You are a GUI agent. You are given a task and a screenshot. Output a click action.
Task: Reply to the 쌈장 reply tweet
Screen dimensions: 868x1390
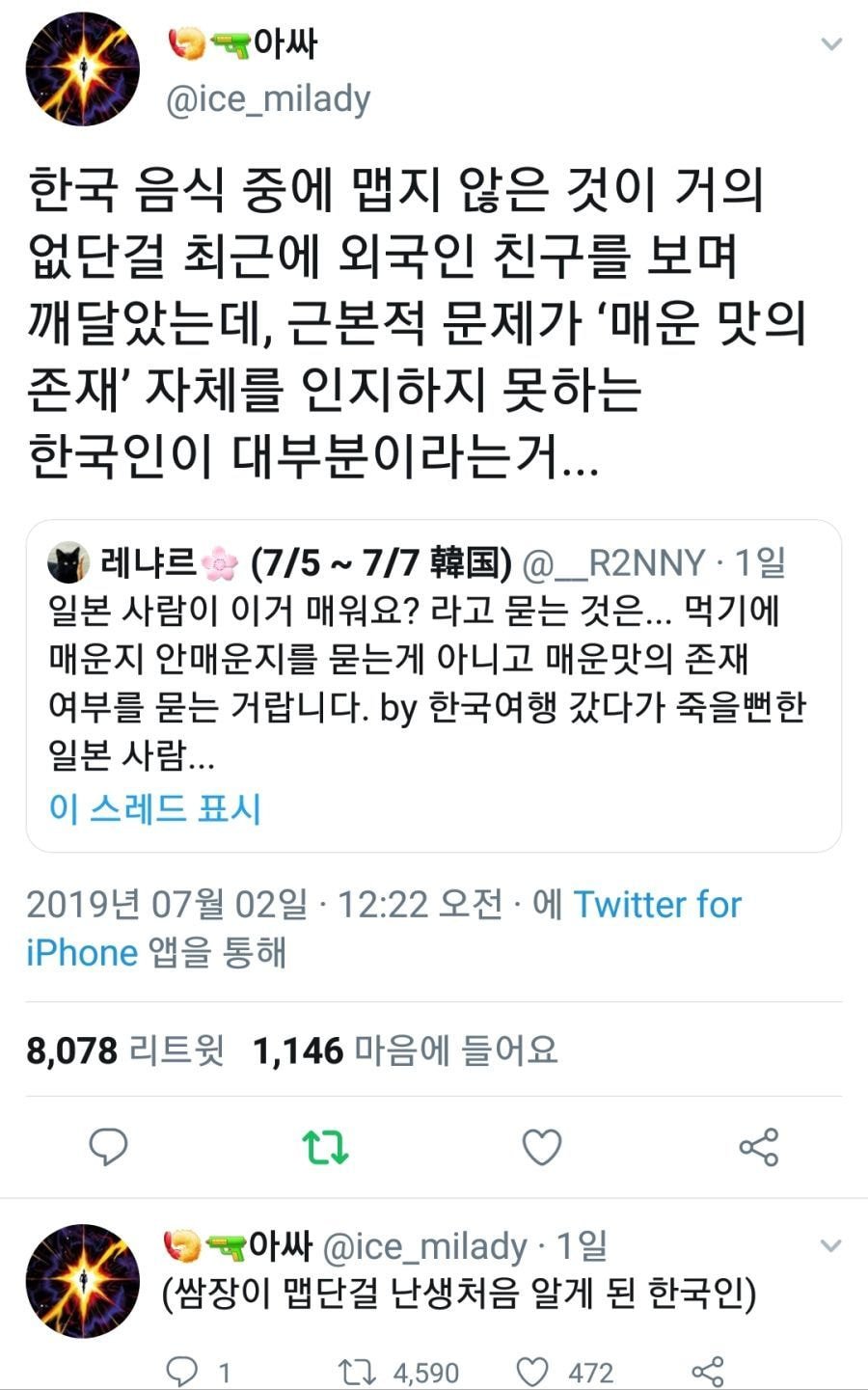point(183,1371)
